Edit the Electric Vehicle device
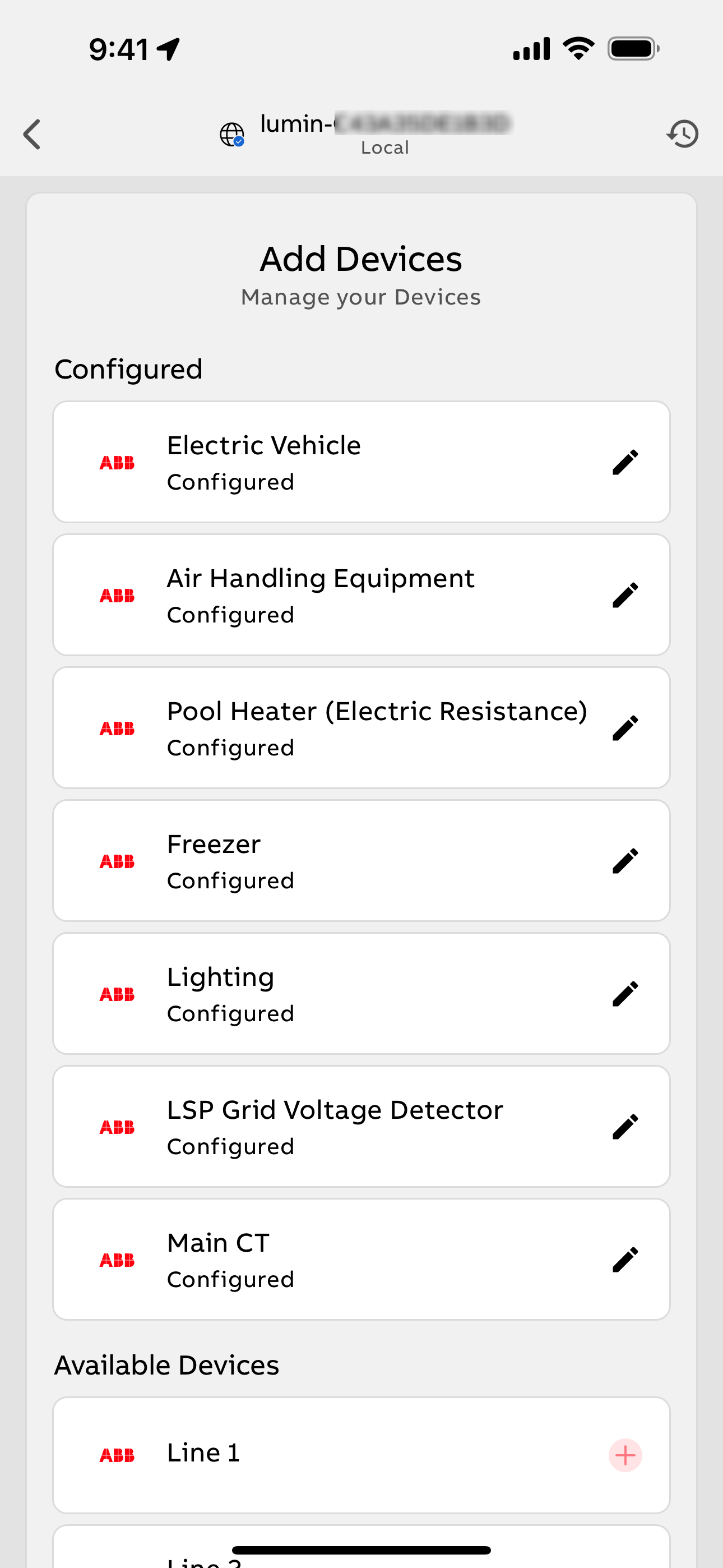The width and height of the screenshot is (723, 1568). [x=625, y=463]
